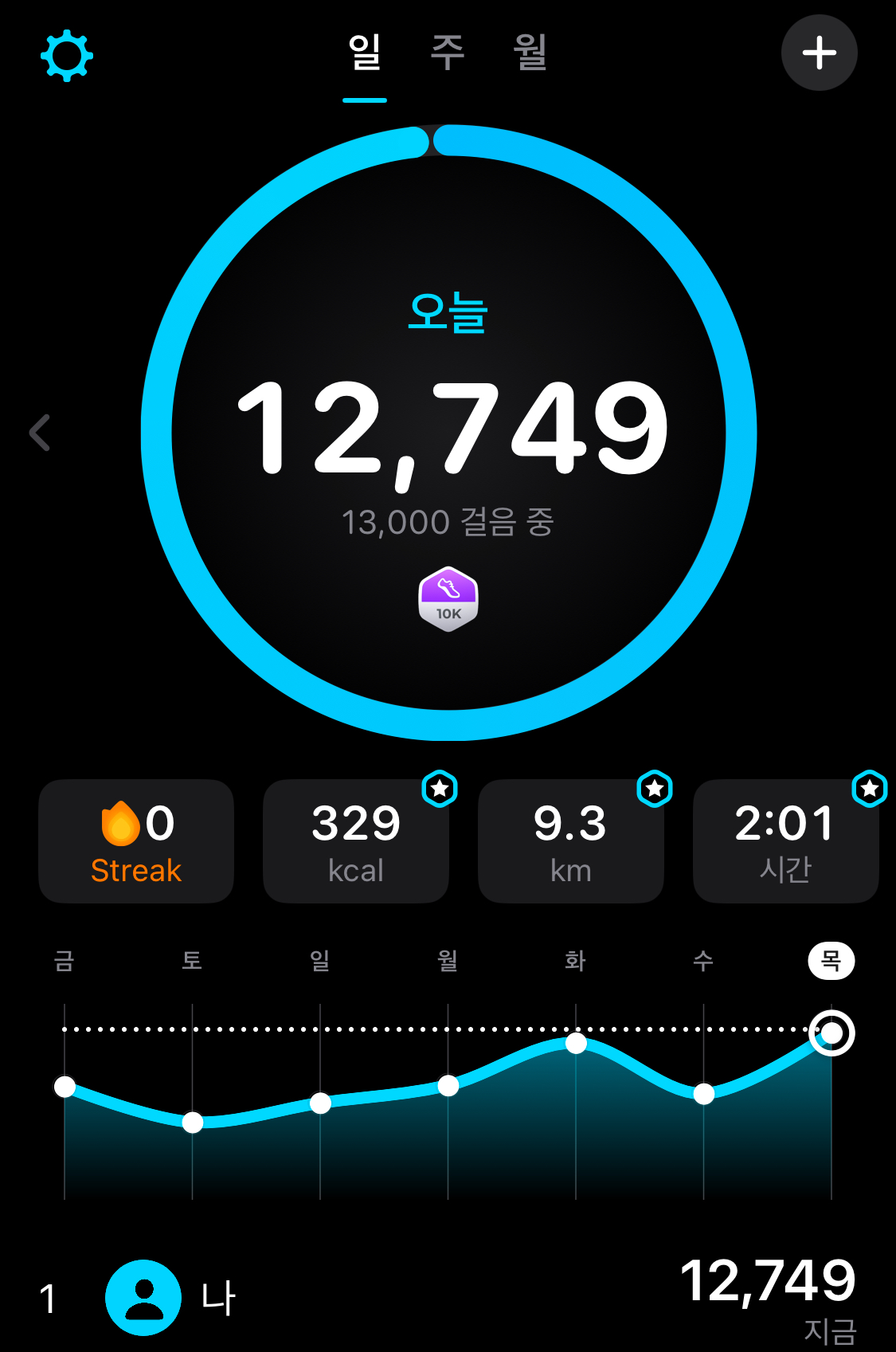896x1352 pixels.
Task: Go to previous day with left chevron
Action: tap(40, 433)
